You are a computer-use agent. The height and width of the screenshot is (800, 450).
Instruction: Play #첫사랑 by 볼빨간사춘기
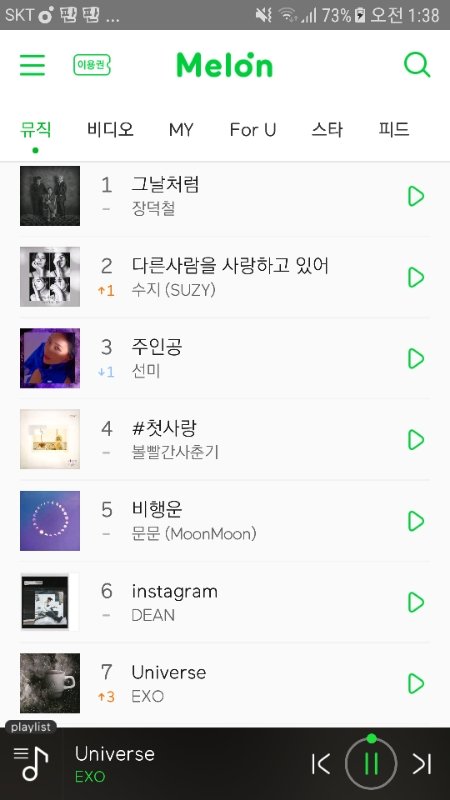click(416, 440)
